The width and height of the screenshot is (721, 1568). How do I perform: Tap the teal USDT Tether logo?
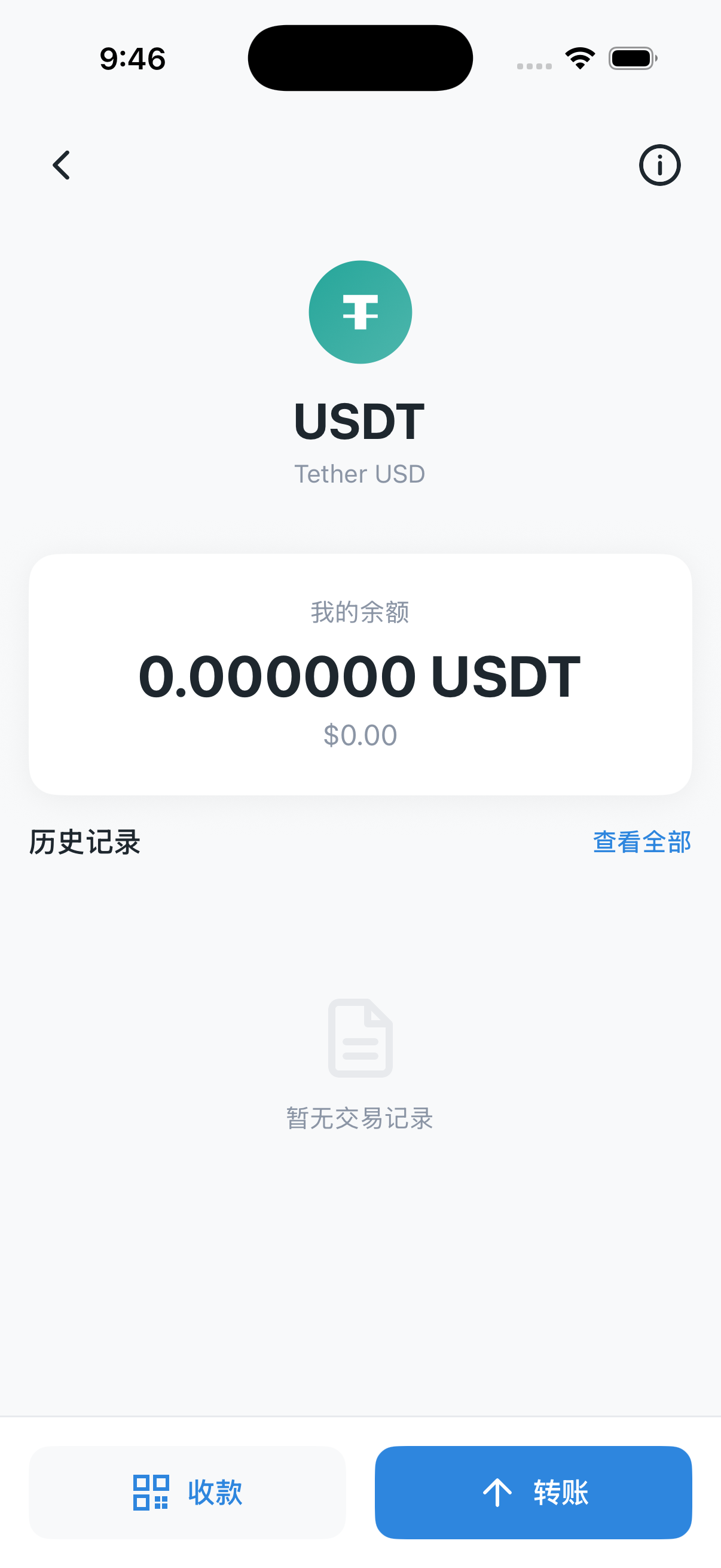click(x=360, y=312)
